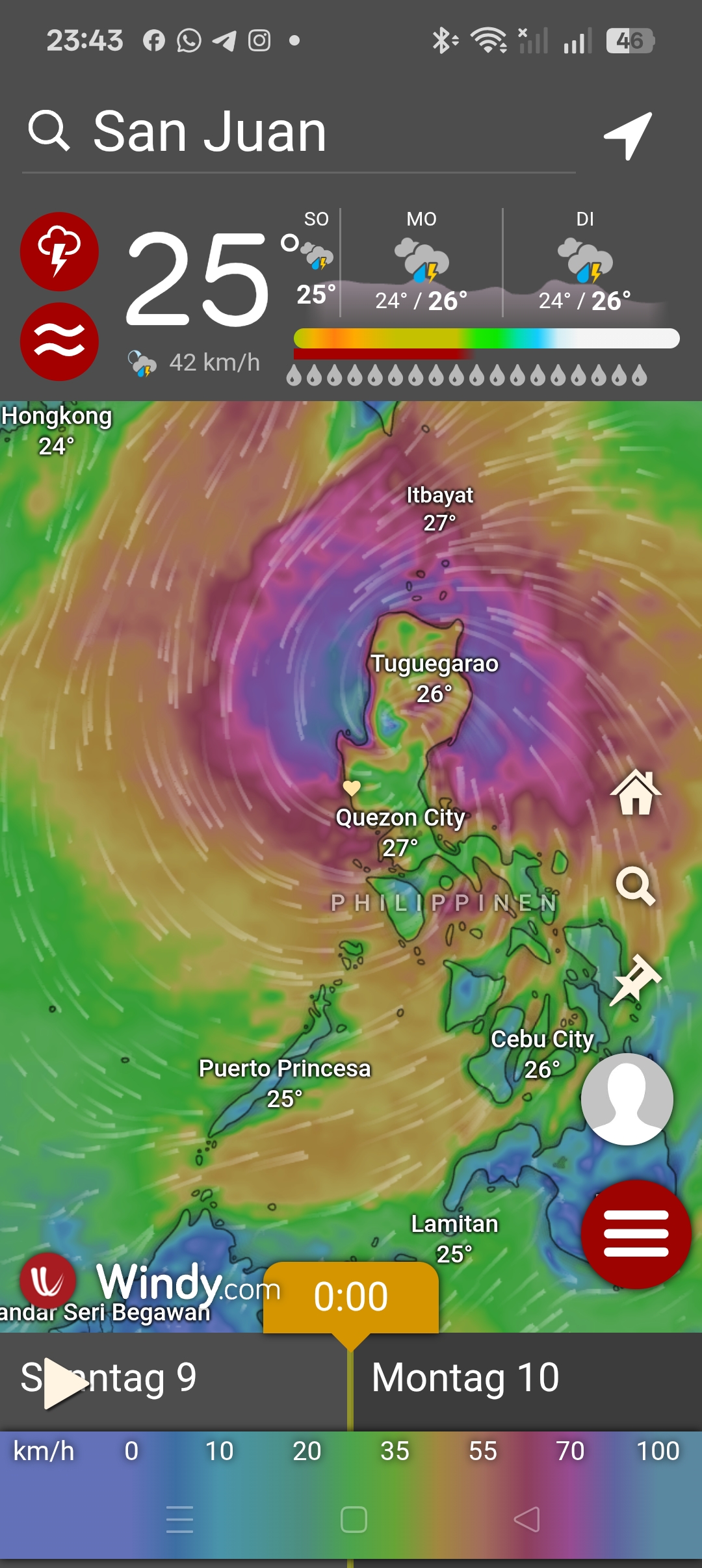This screenshot has width=702, height=1568.
Task: Tap the pin icon on the map
Action: (635, 980)
